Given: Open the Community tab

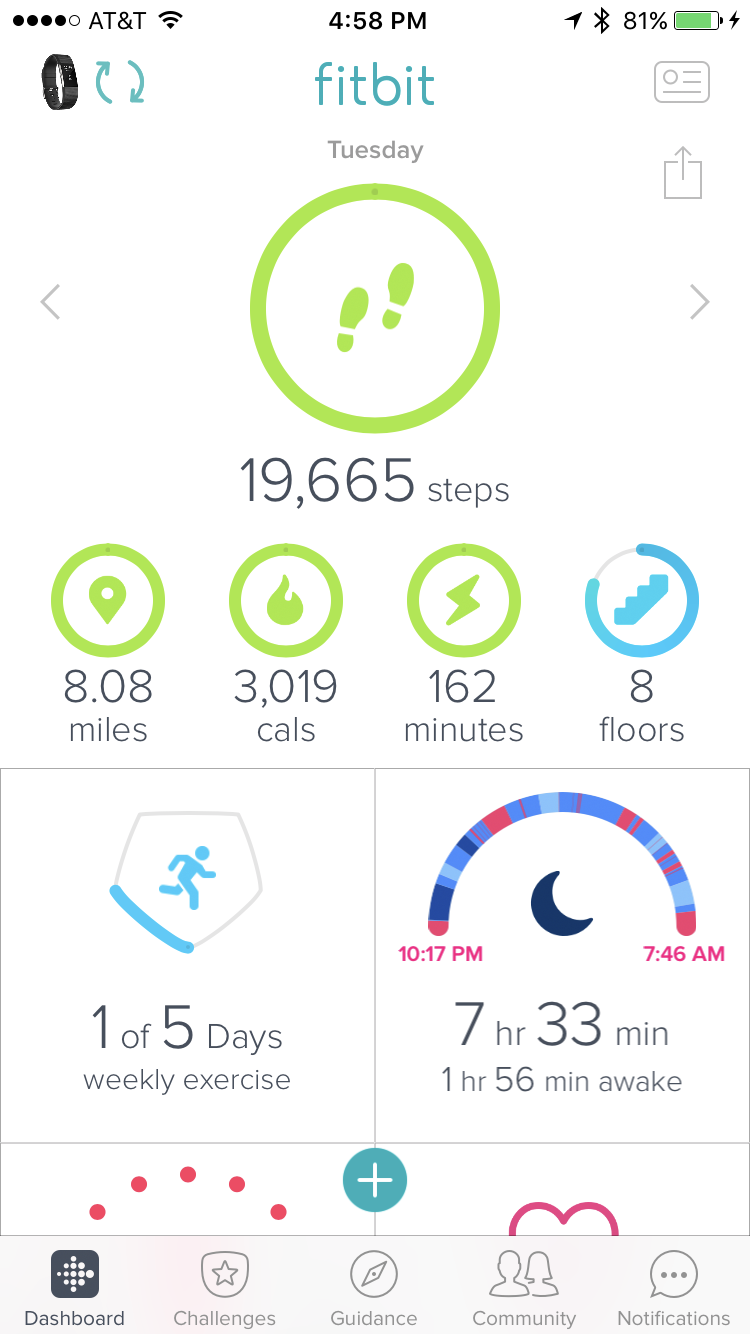Looking at the screenshot, I should coord(524,1288).
